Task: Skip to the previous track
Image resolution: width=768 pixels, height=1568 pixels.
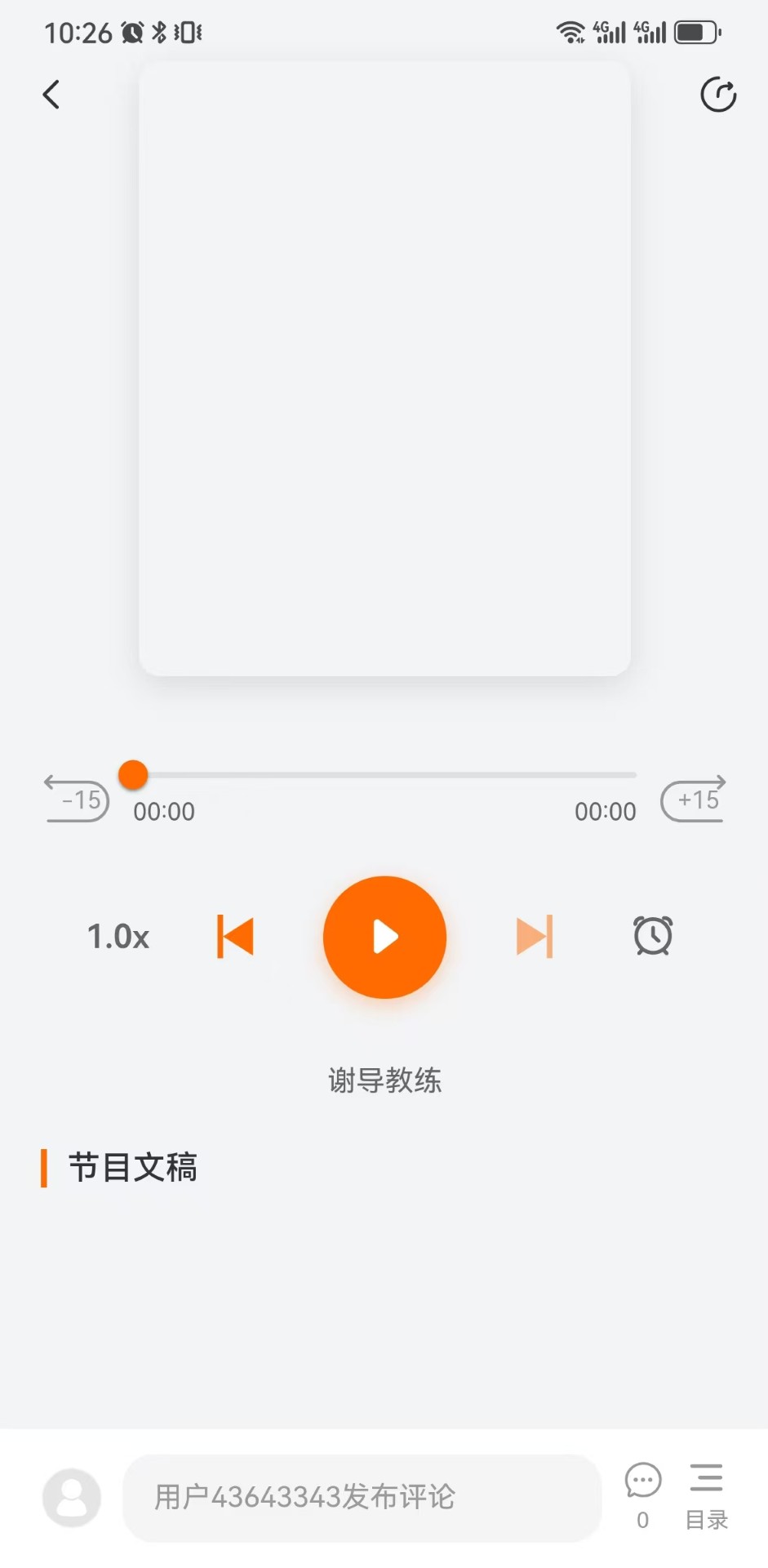Action: [234, 937]
